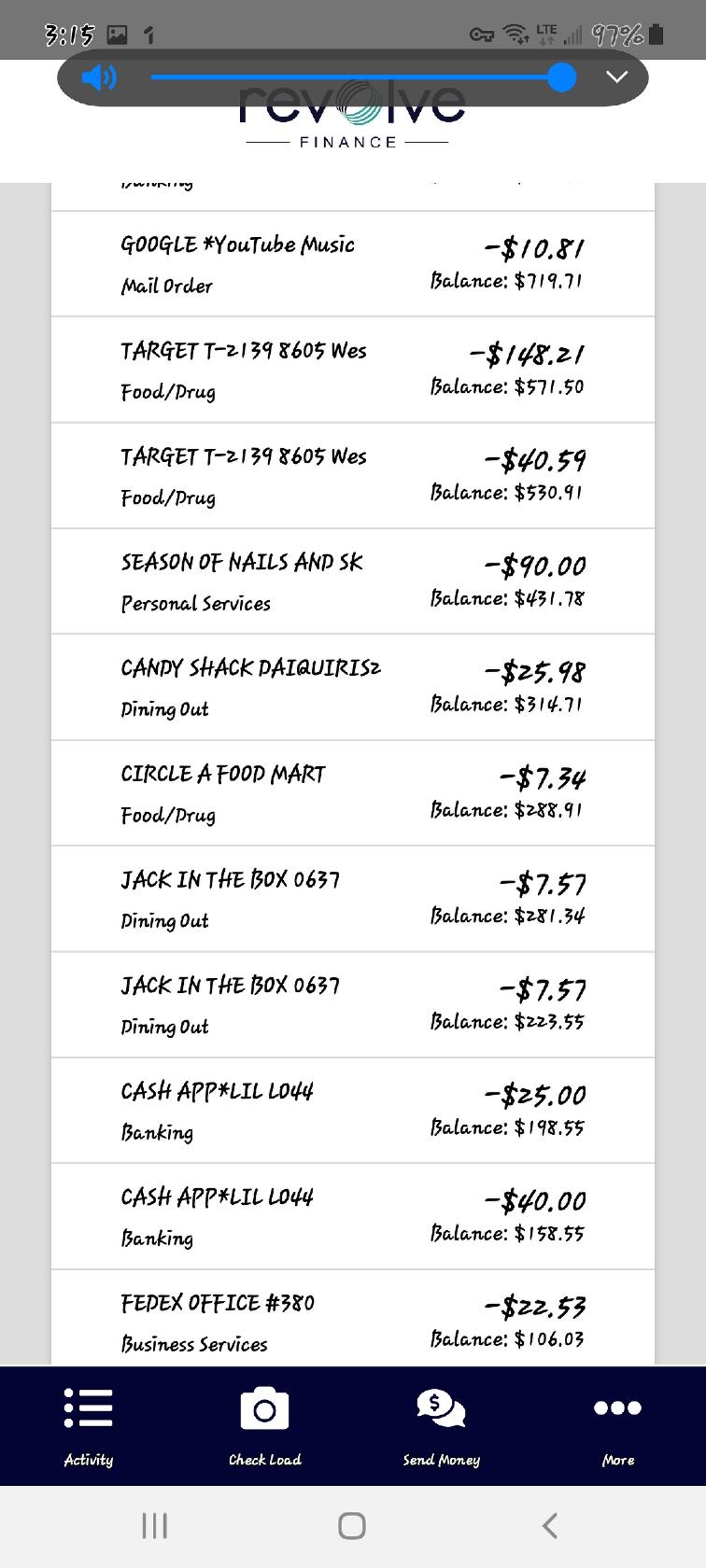Viewport: 706px width, 1568px height.
Task: Open JACK IN THE BOX transaction with balance $223.55
Action: [353, 1005]
